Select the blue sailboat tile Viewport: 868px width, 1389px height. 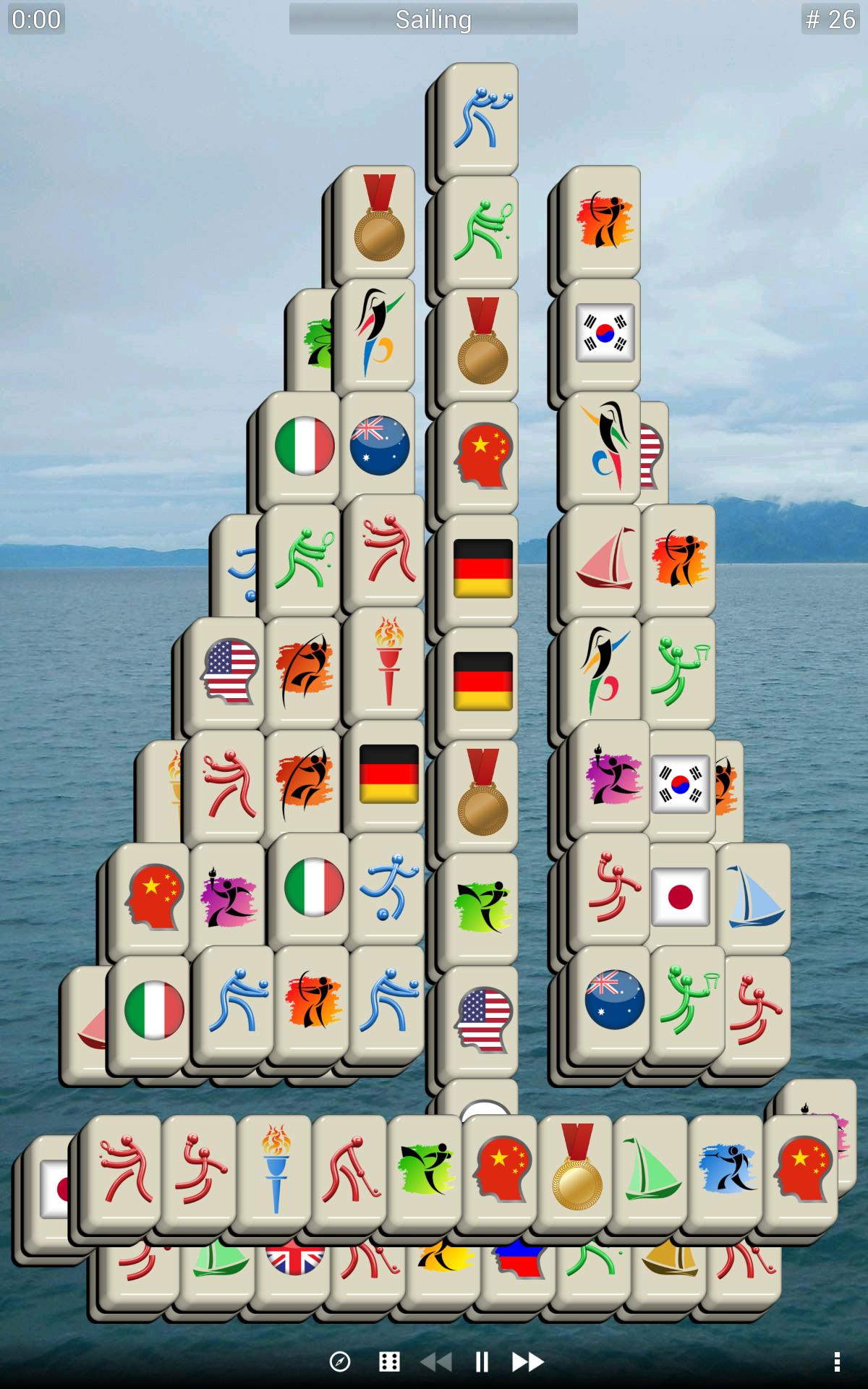pos(754,897)
